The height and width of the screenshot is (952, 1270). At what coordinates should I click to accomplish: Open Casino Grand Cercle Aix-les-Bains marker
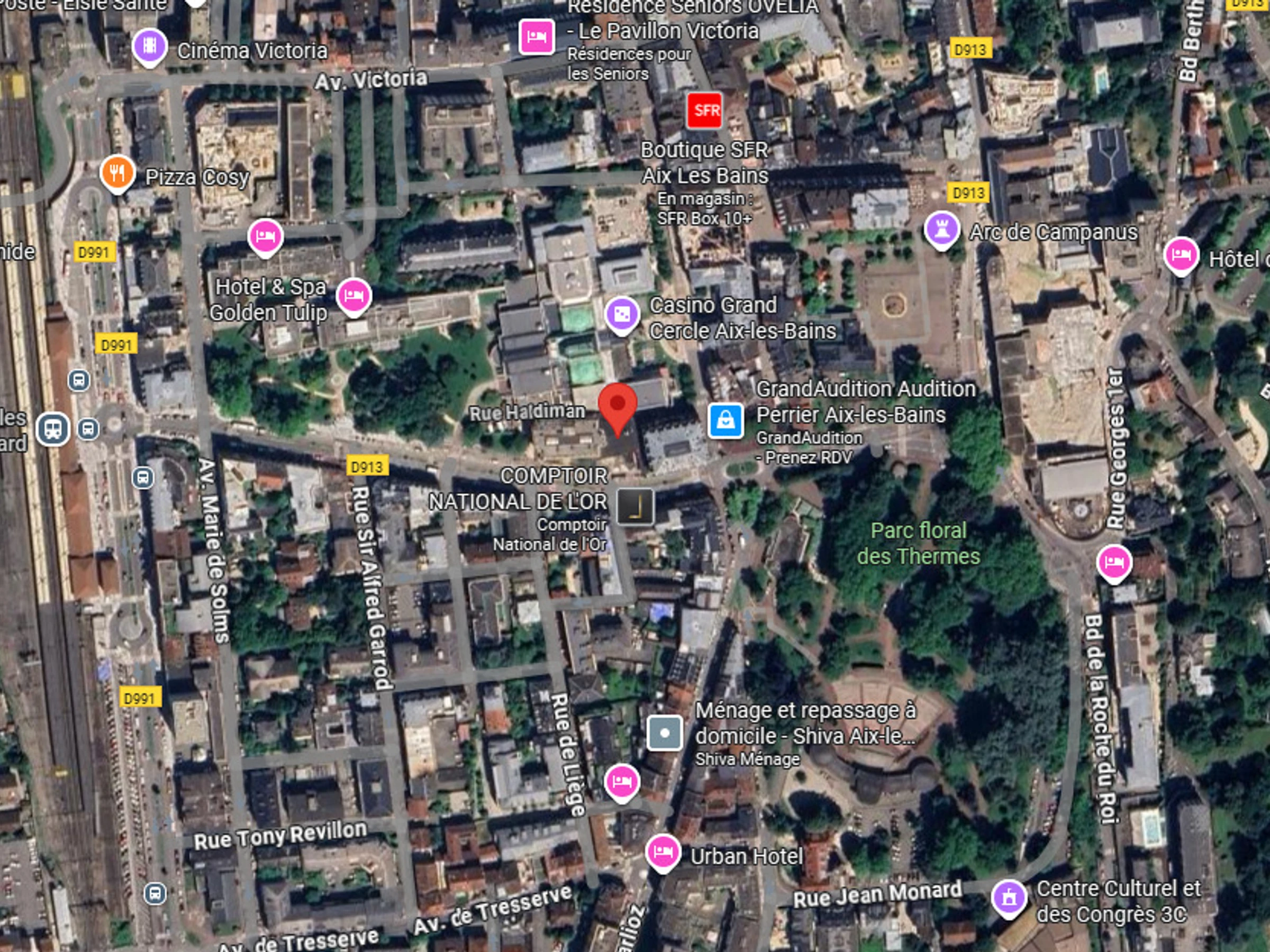click(x=622, y=314)
